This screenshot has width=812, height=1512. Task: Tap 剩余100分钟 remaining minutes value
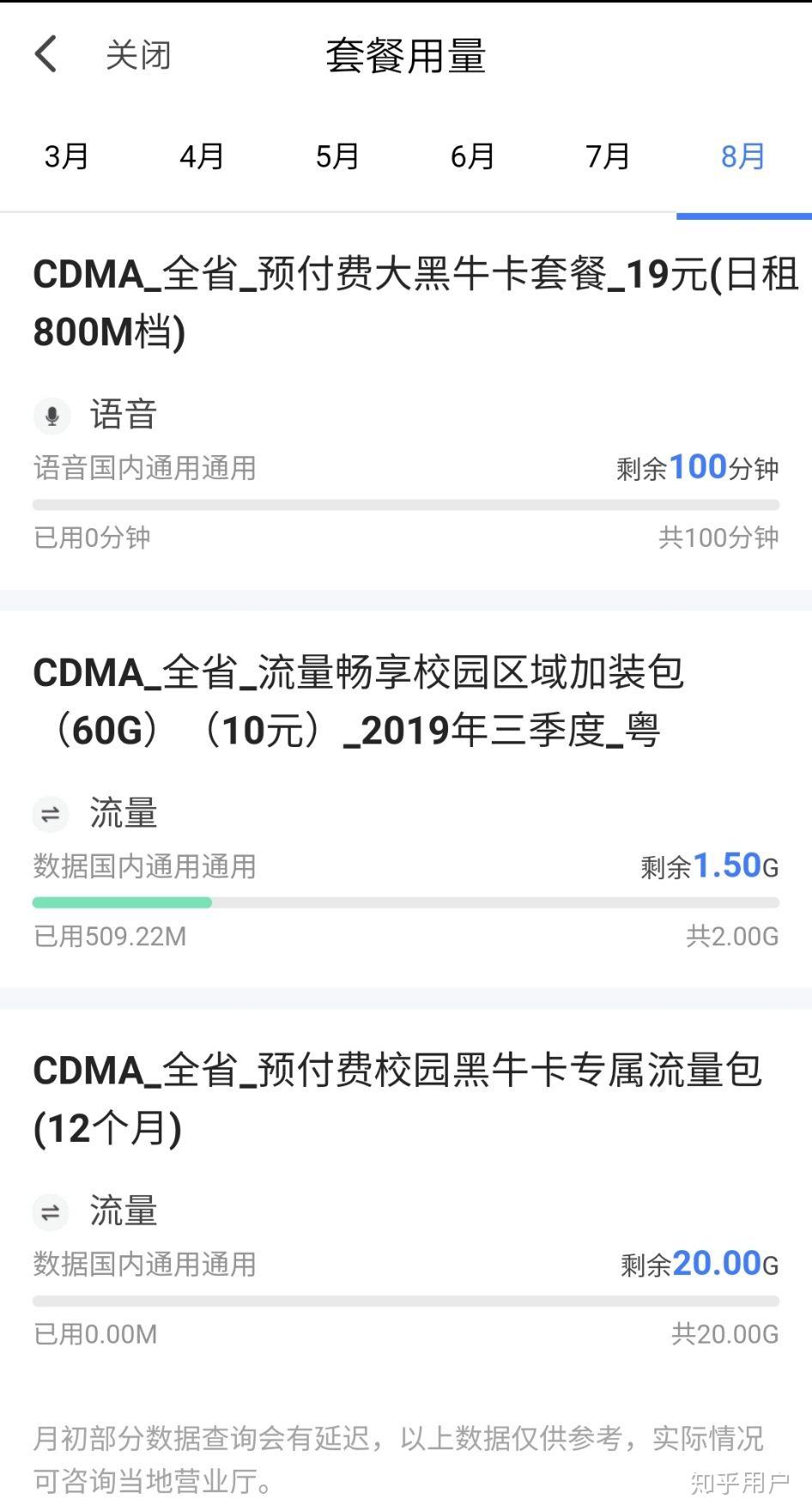coord(697,467)
